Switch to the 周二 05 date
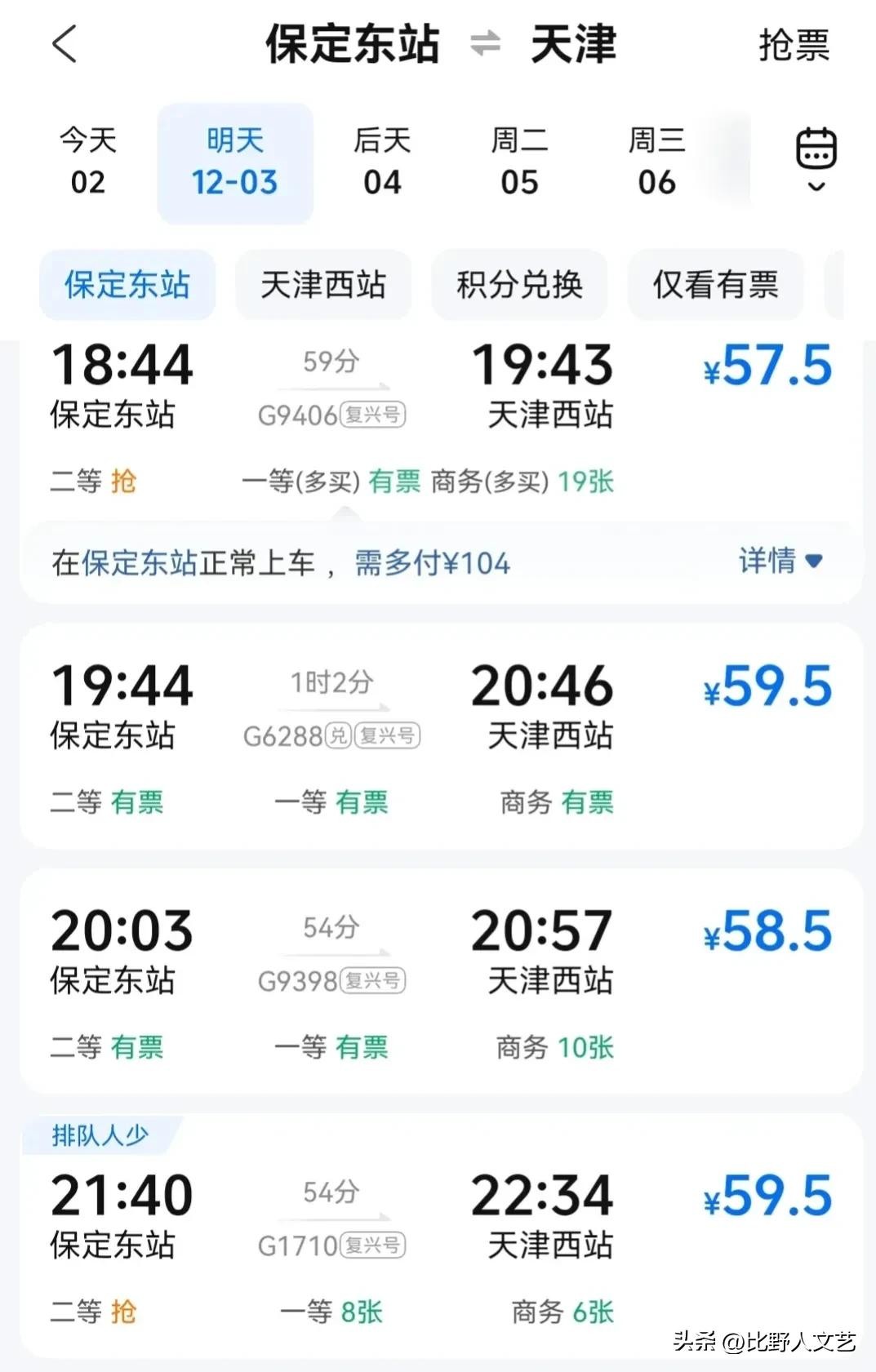The width and height of the screenshot is (876, 1372). [x=519, y=162]
